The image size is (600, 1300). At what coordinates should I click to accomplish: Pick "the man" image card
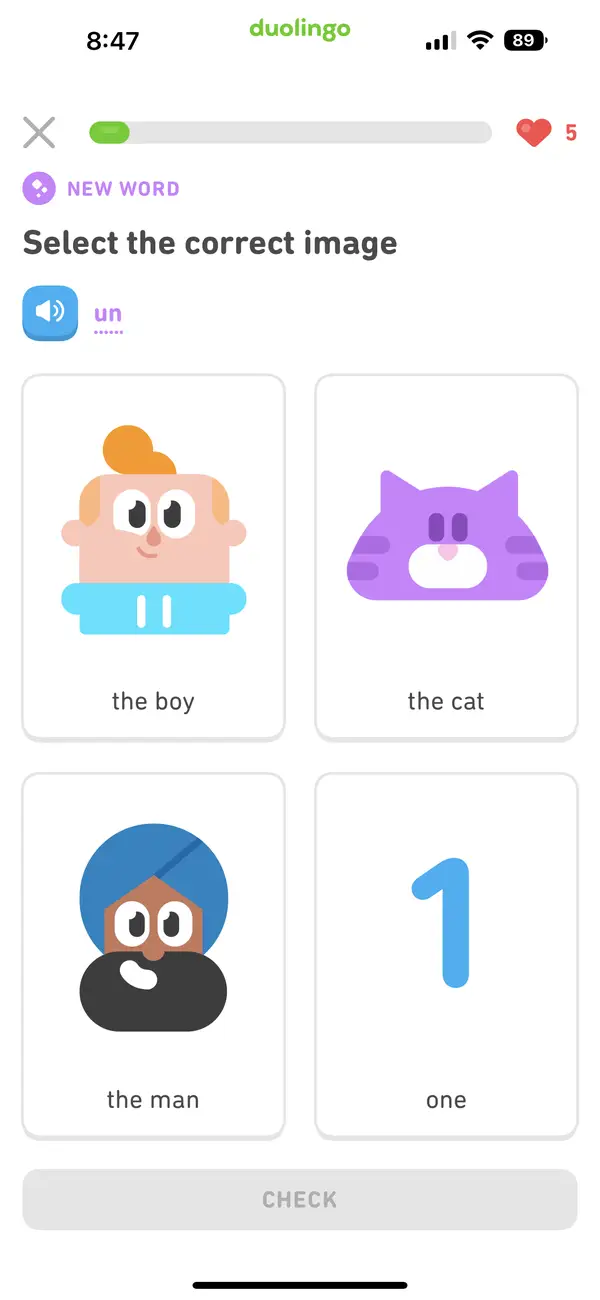click(x=153, y=956)
